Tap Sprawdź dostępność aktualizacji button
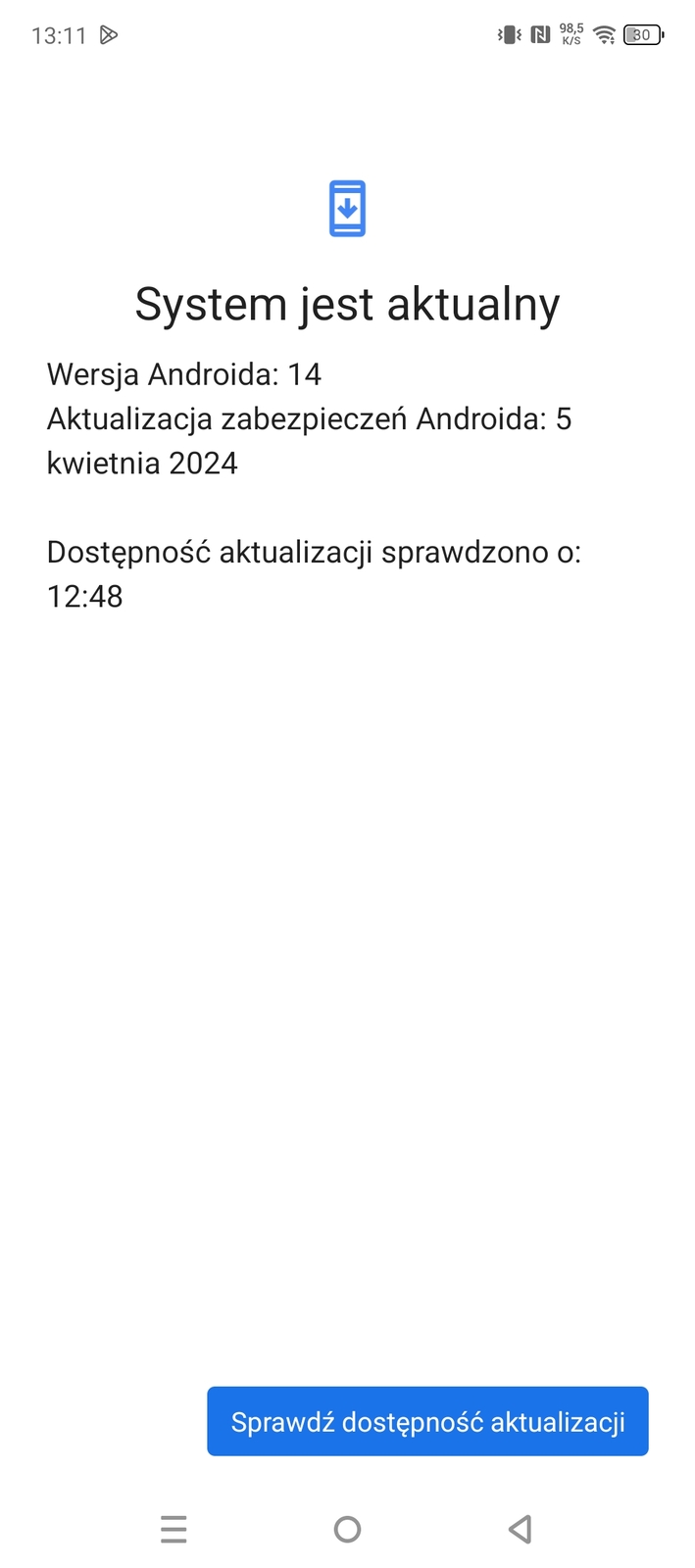Viewport: 695px width, 1568px height. click(x=427, y=1421)
